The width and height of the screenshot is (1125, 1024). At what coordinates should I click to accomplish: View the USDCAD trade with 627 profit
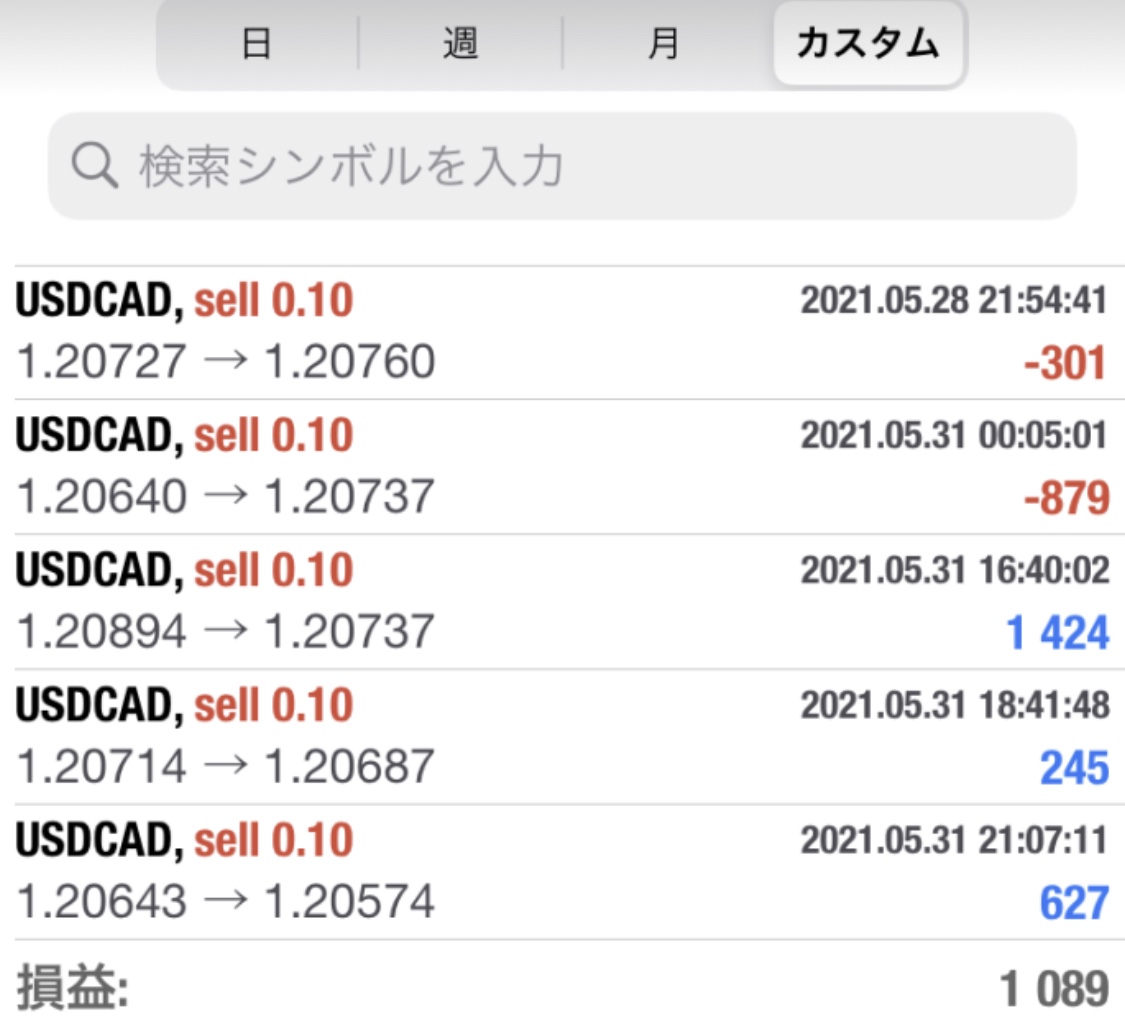pyautogui.click(x=562, y=872)
